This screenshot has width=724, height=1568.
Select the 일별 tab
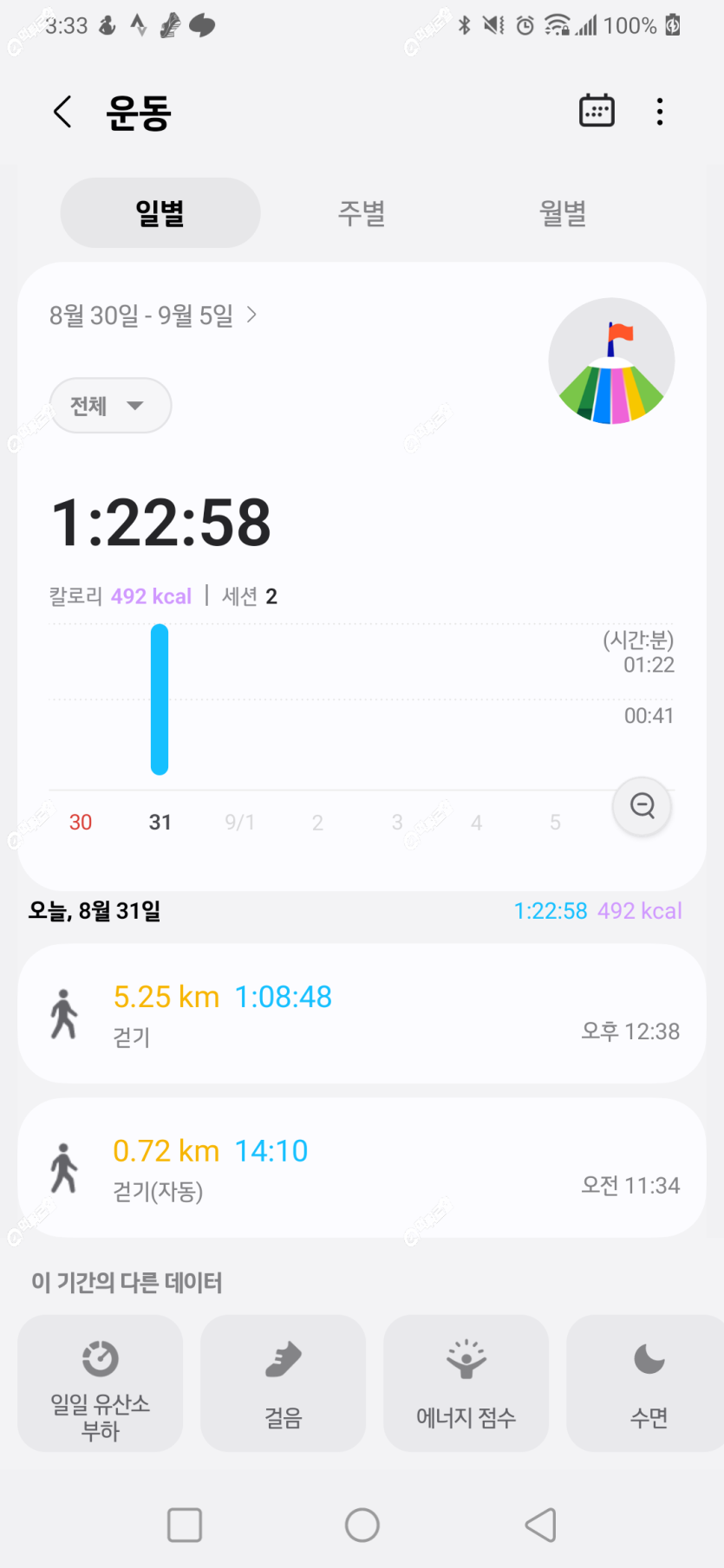tap(160, 213)
